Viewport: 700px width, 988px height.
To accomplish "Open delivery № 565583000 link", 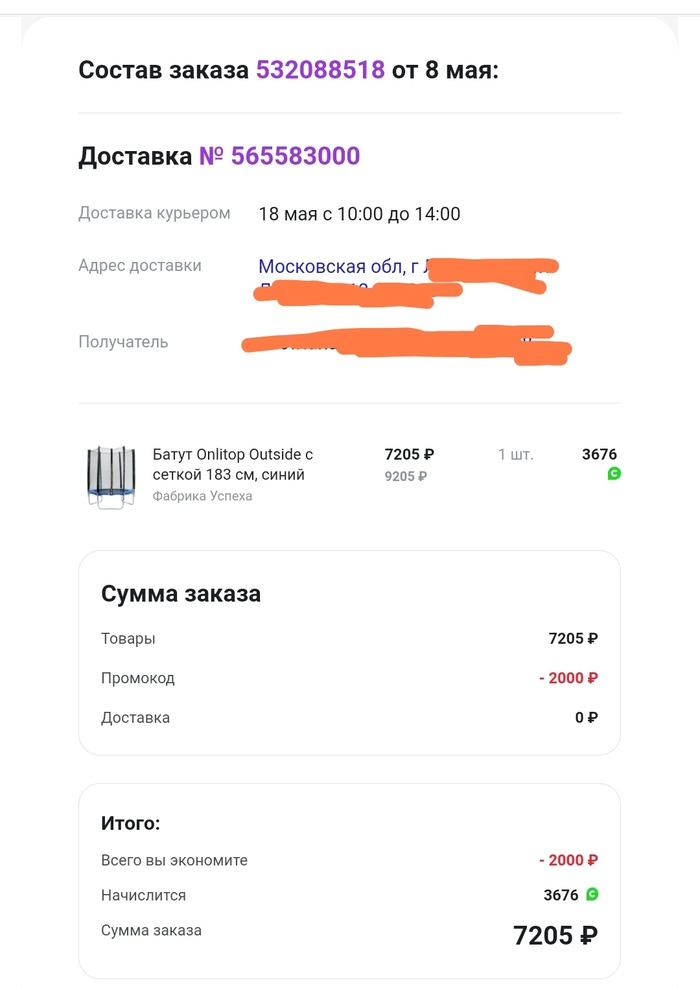I will tap(279, 156).
